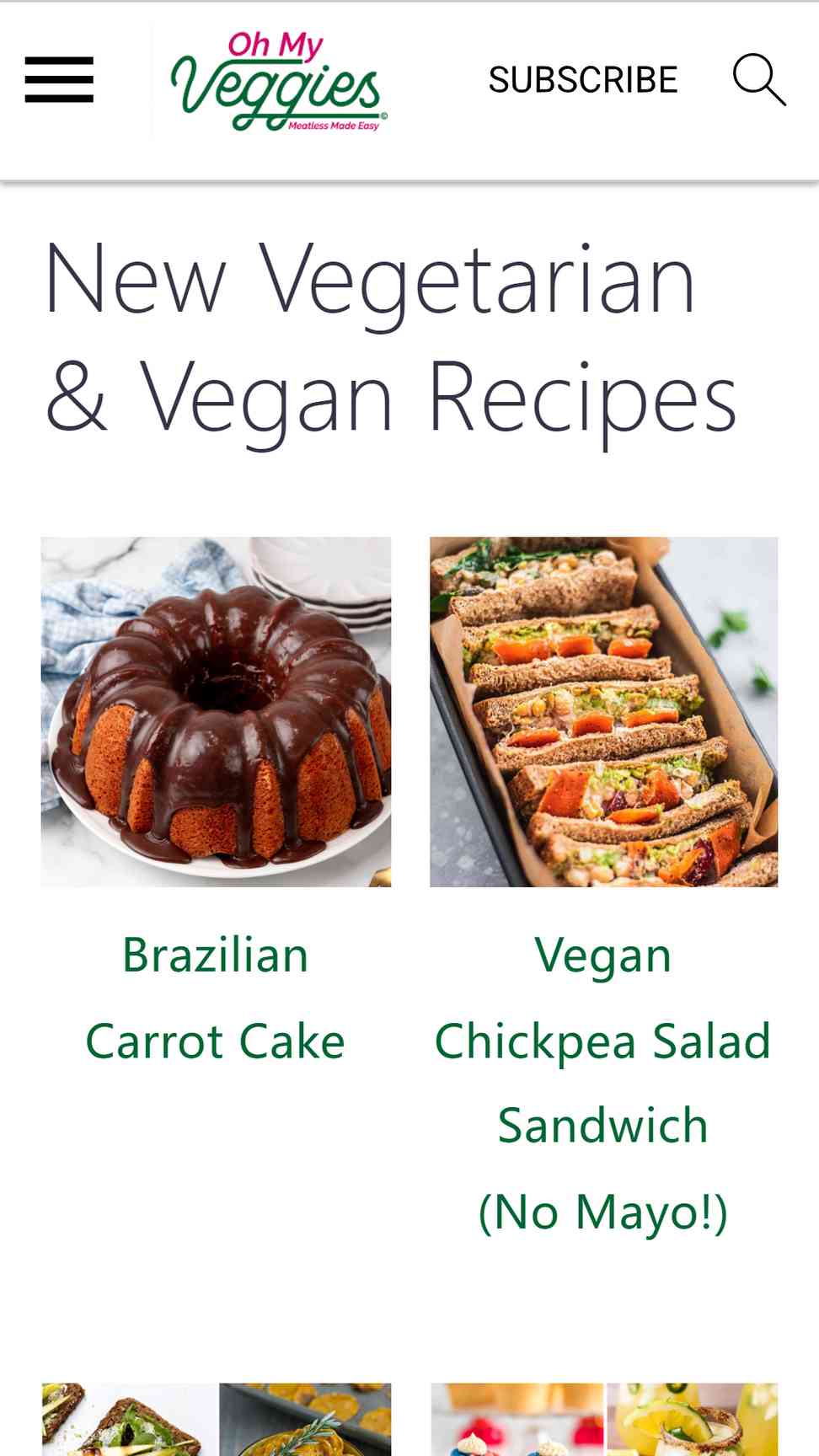The width and height of the screenshot is (819, 1456).
Task: Open the hamburger menu
Action: point(59,80)
